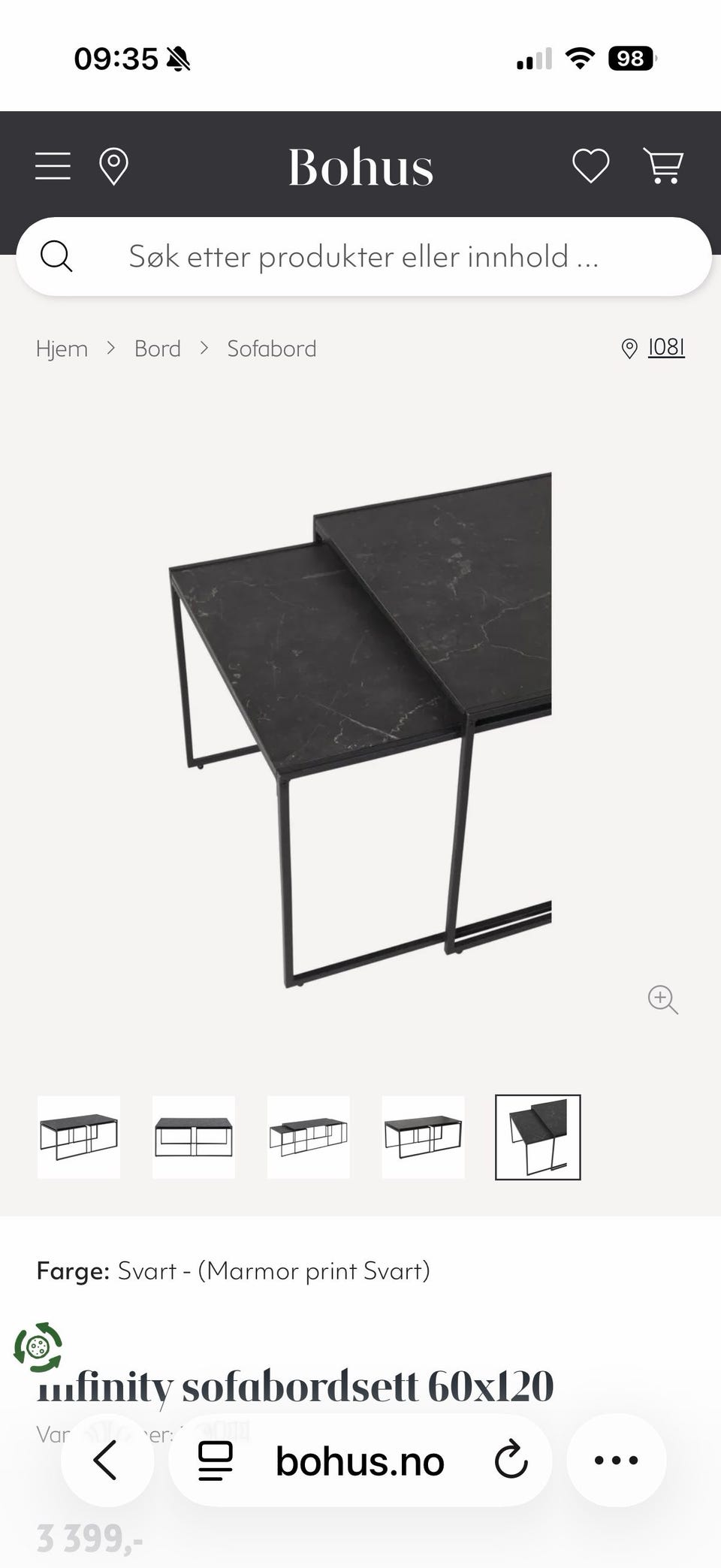
Task: Tap the product search field
Action: (x=364, y=256)
